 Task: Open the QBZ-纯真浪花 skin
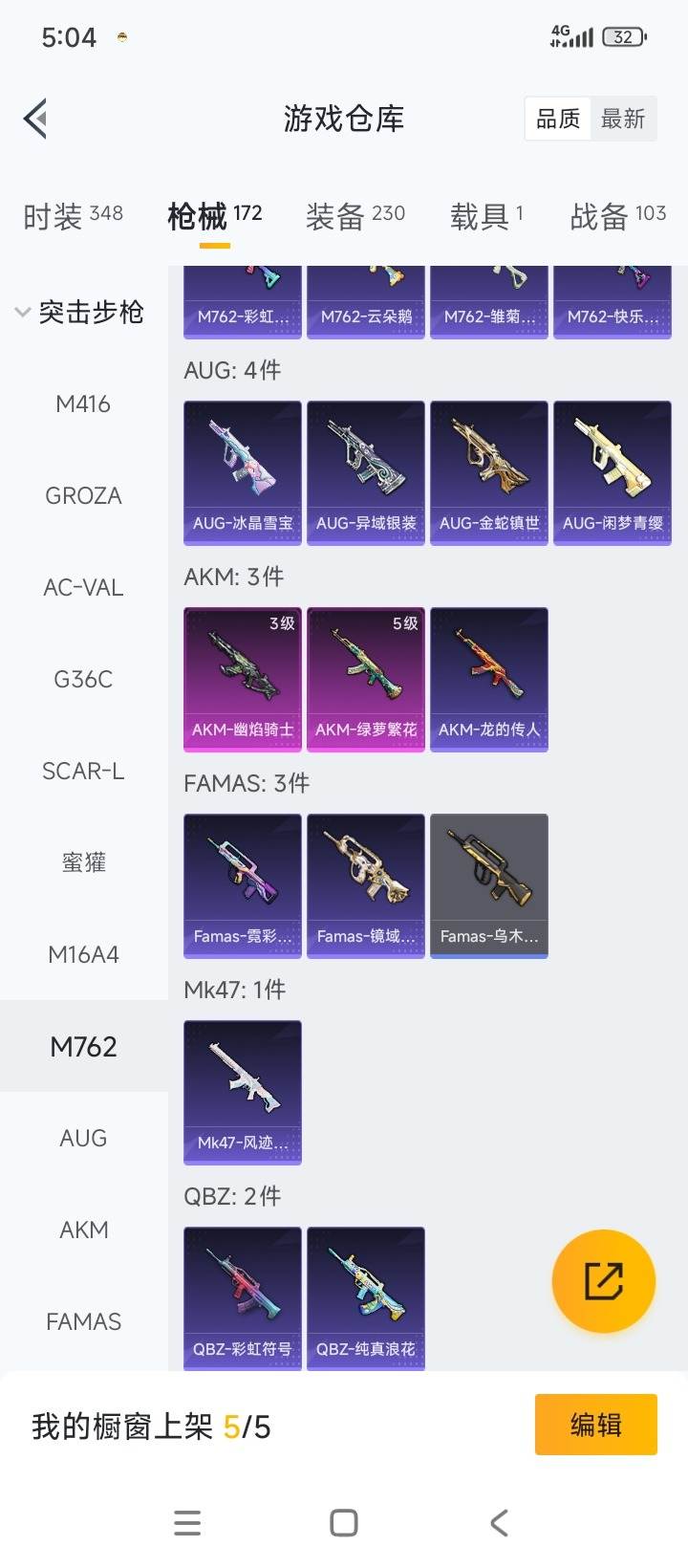[366, 1298]
